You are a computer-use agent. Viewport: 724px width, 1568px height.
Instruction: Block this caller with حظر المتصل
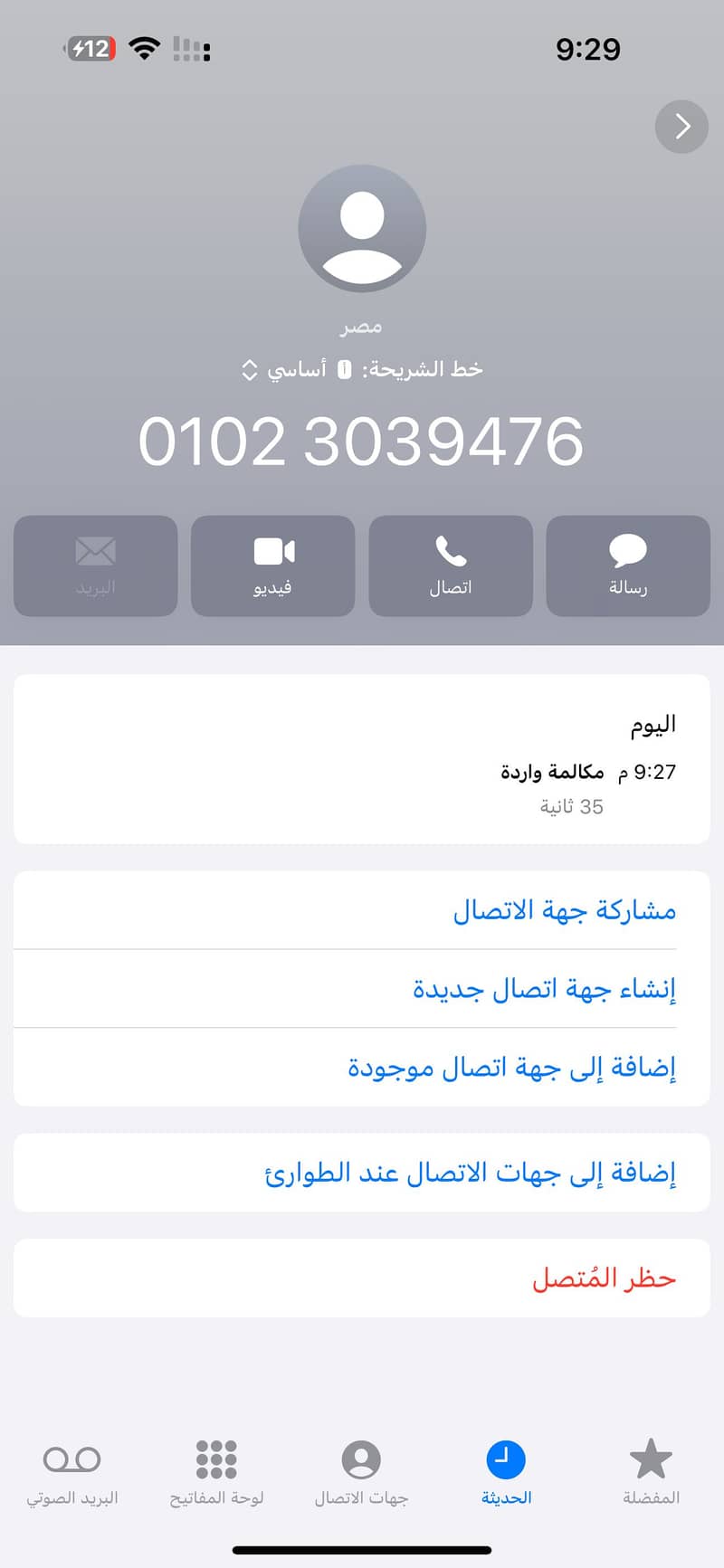(604, 1278)
